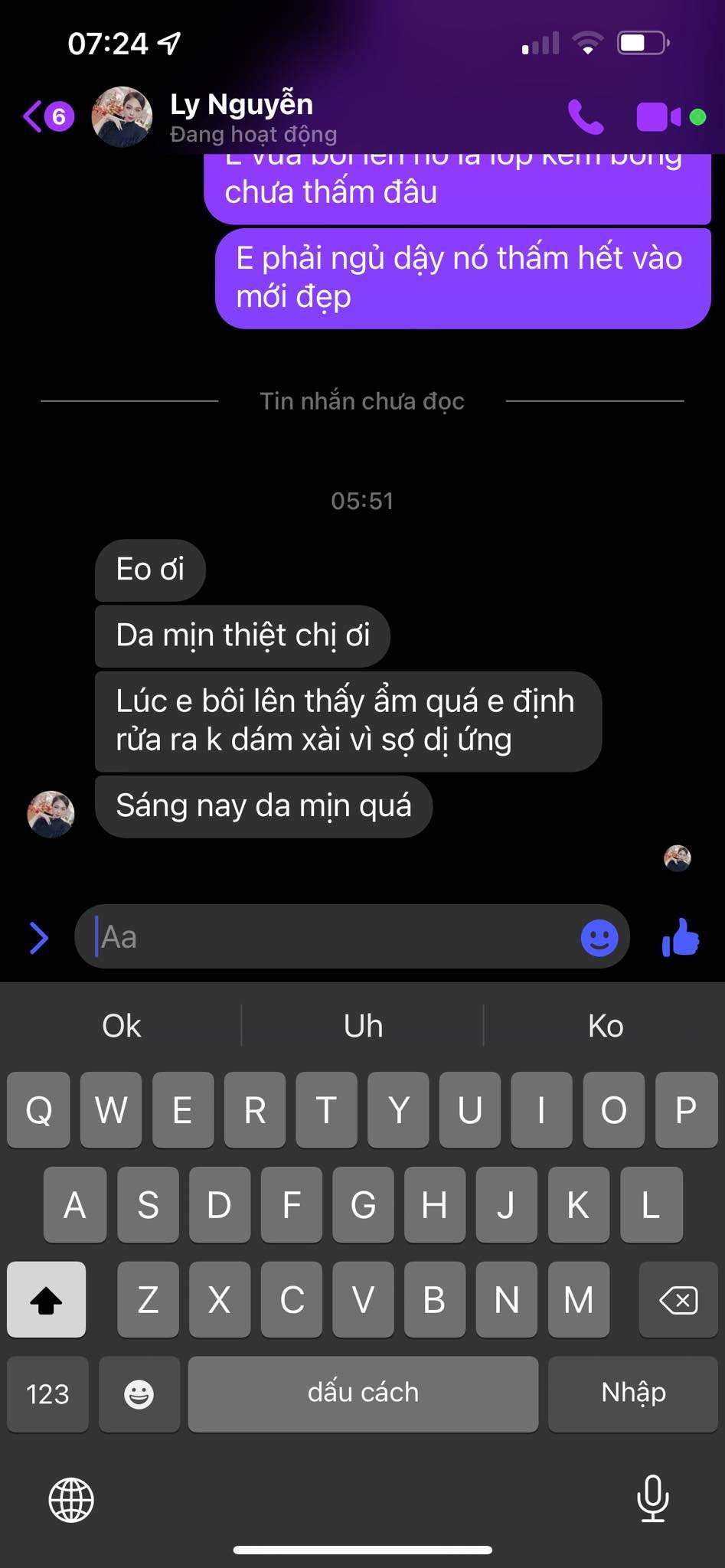The height and width of the screenshot is (1568, 725).
Task: Choose the "Ok" keyboard suggestion
Action: [121, 1026]
